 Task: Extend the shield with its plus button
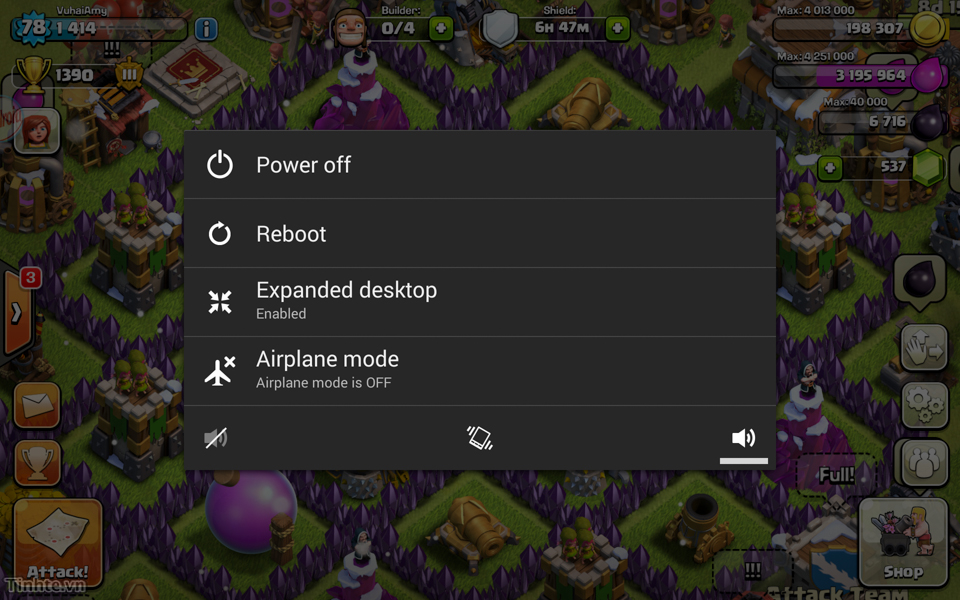[x=618, y=28]
